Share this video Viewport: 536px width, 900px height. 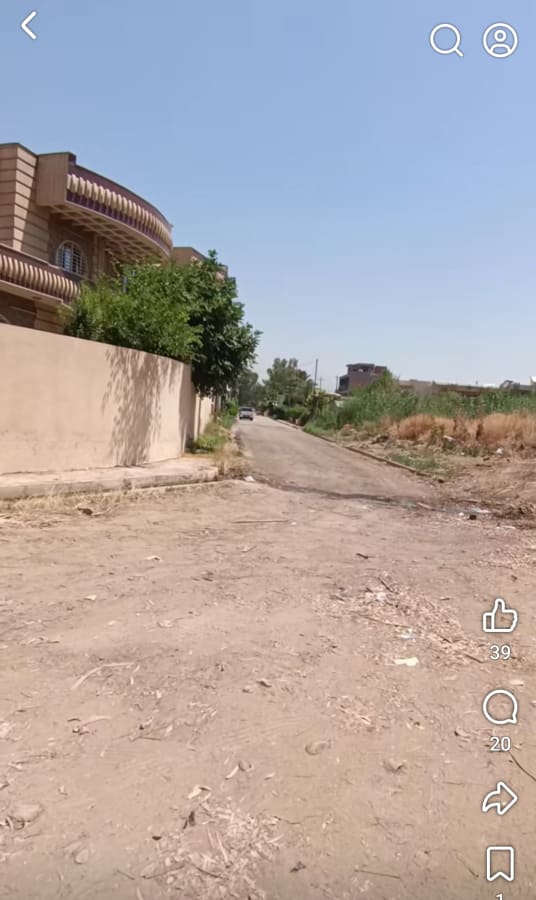click(500, 798)
